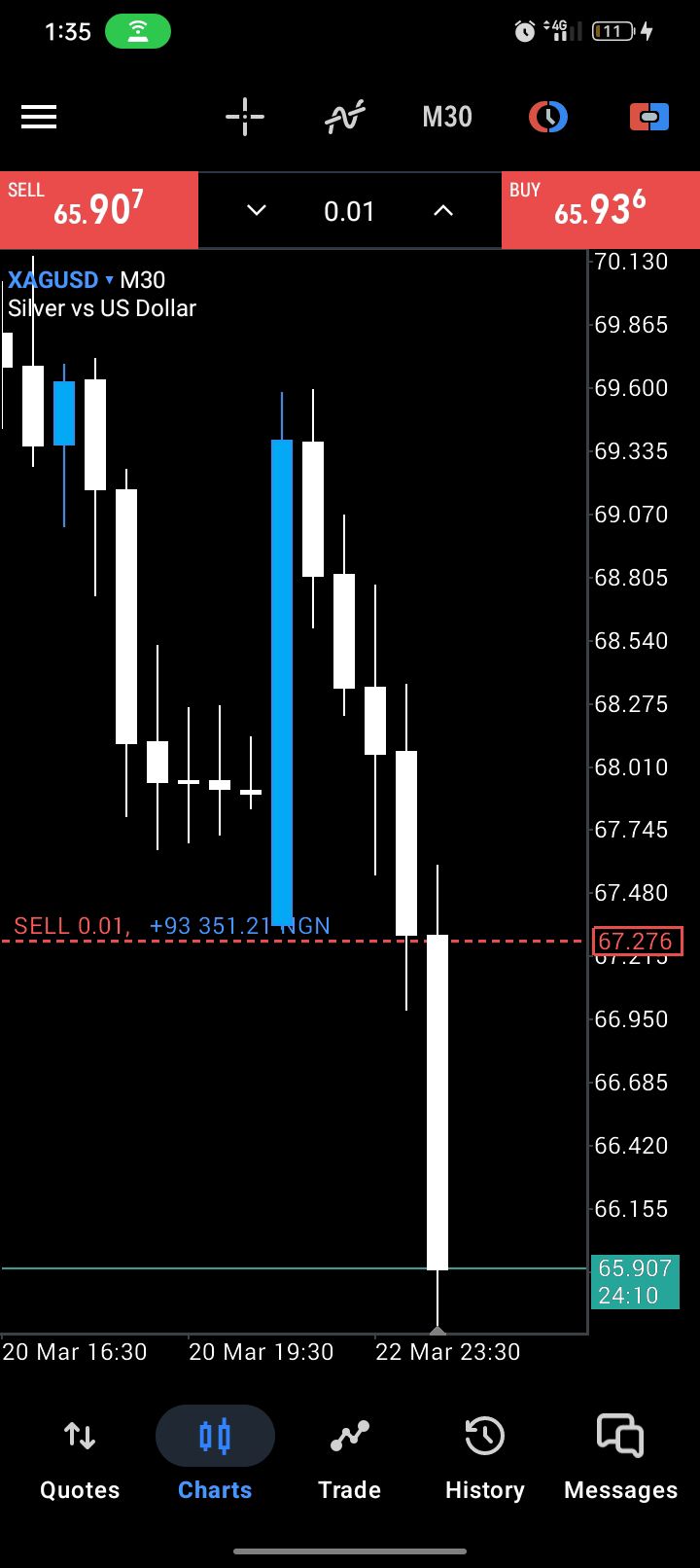
Task: Open the chart clock/period icon
Action: (548, 118)
